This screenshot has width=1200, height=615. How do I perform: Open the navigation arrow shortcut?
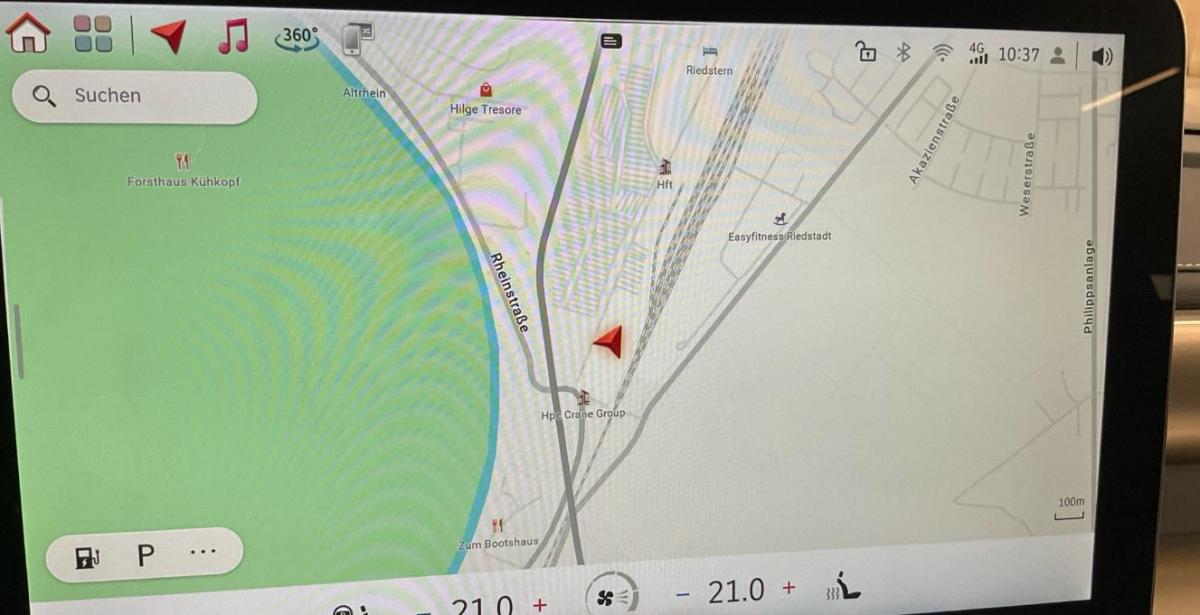point(168,37)
